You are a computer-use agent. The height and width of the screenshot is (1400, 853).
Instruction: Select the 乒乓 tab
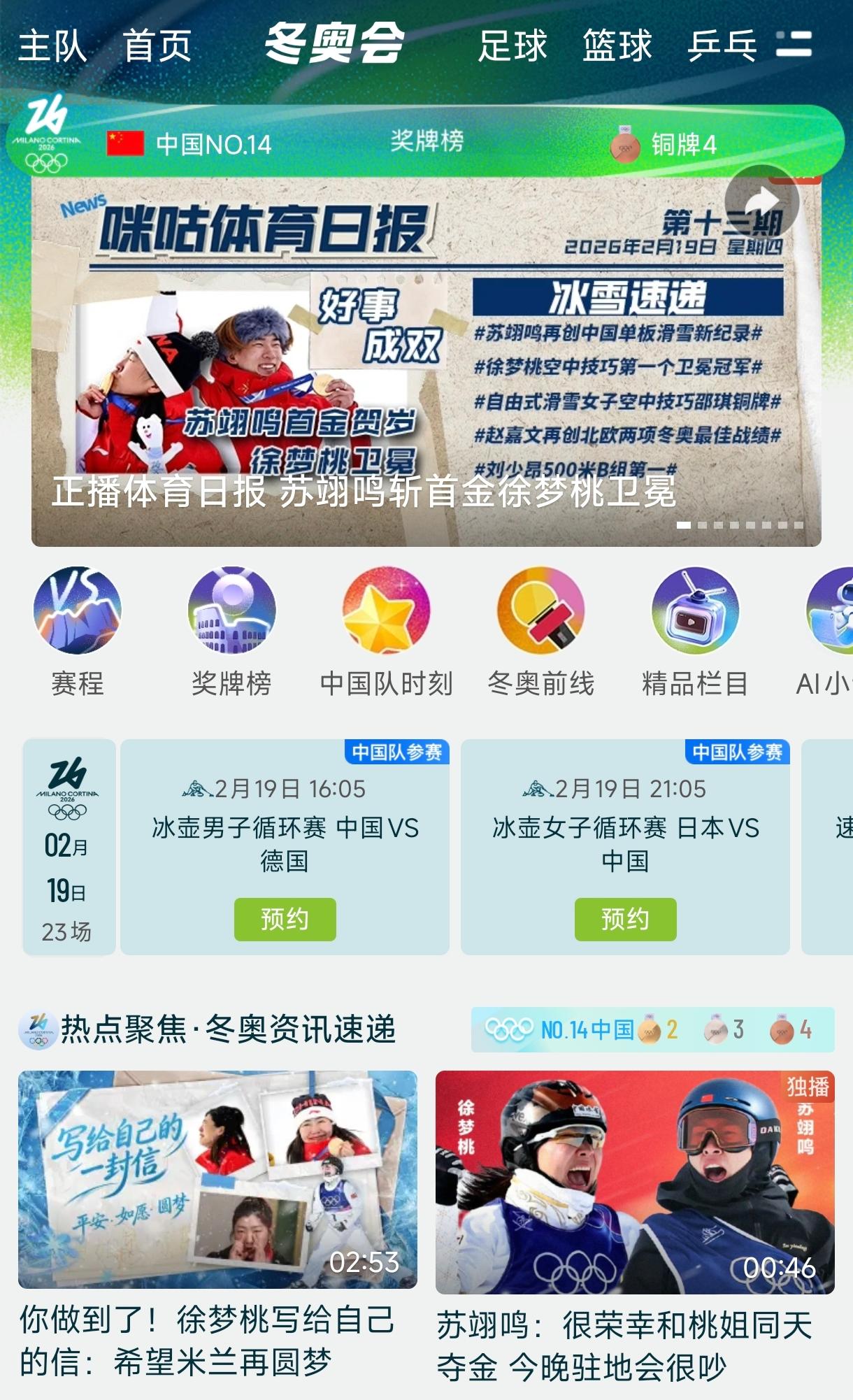(722, 46)
